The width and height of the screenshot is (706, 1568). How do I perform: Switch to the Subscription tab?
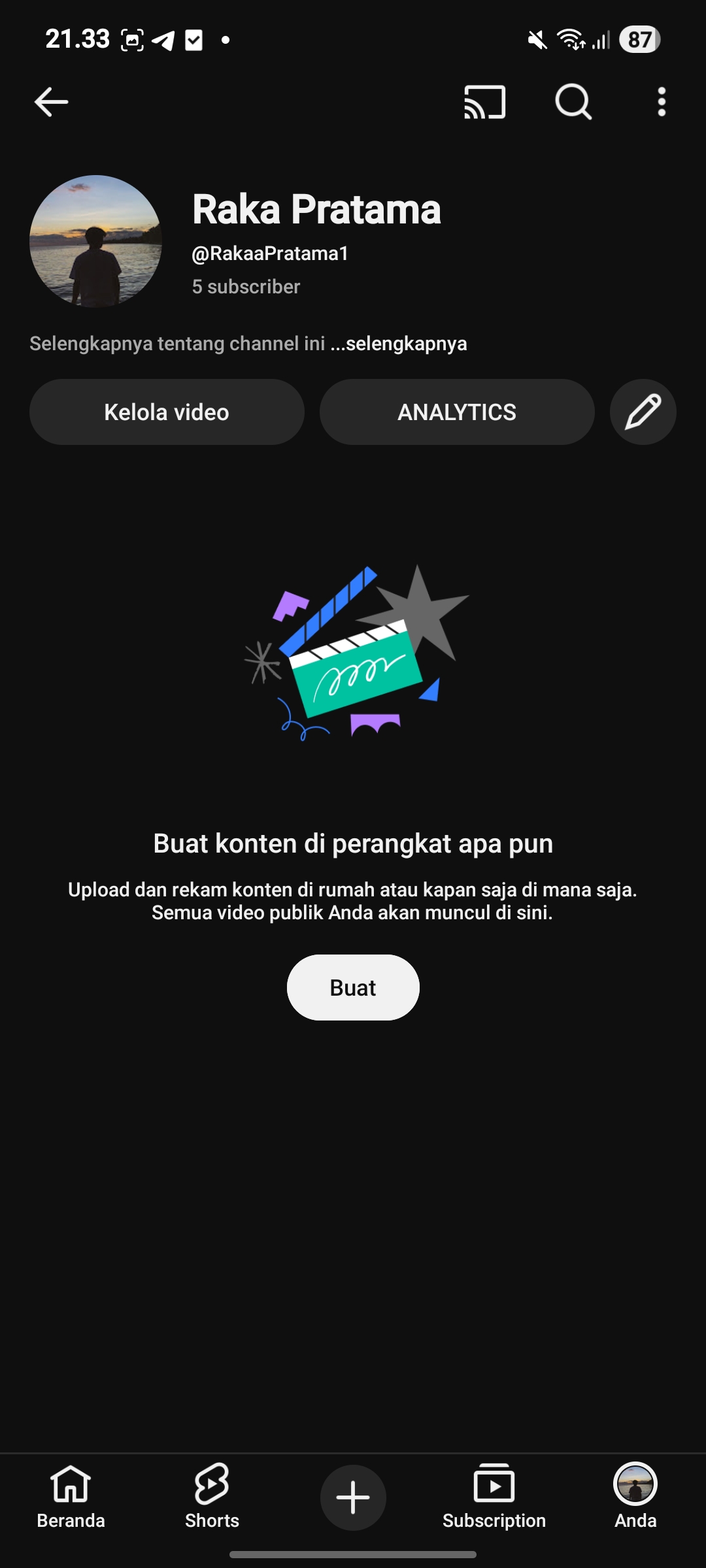click(494, 1496)
